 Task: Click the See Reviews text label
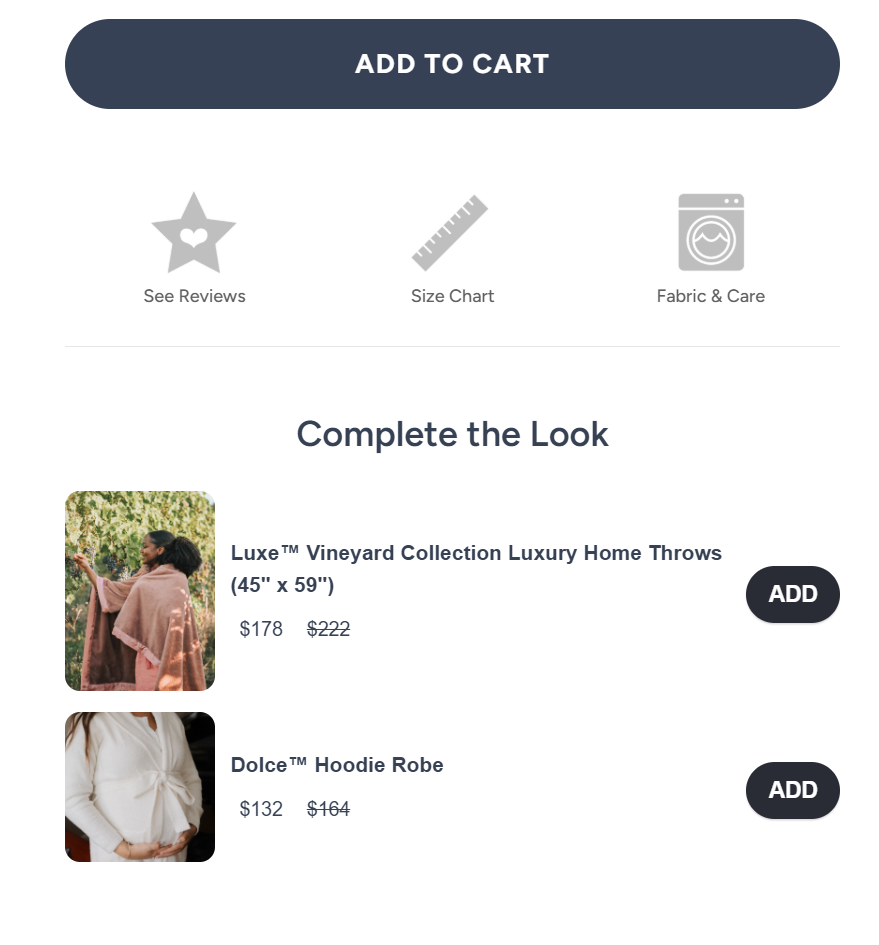click(x=194, y=296)
